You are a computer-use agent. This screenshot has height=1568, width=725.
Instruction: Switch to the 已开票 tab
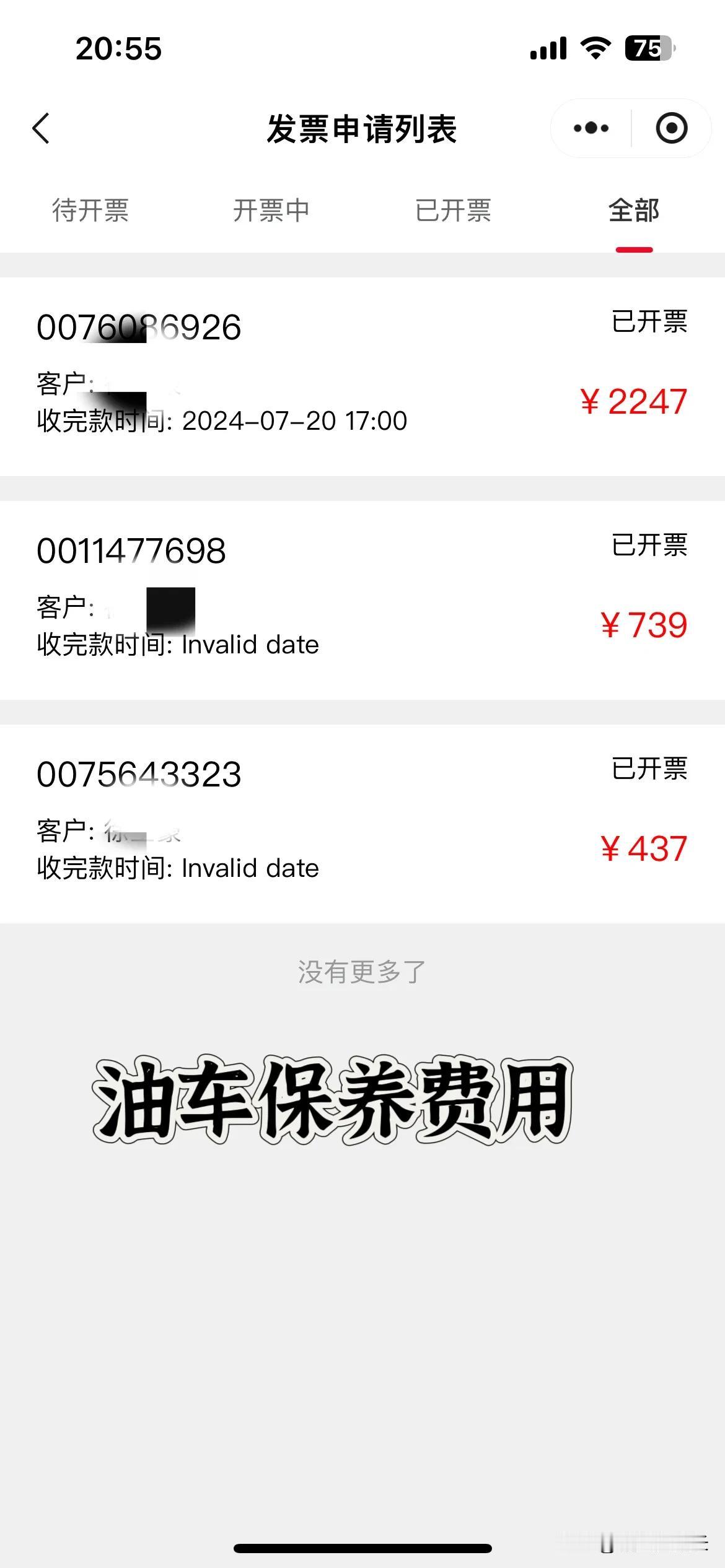click(x=453, y=211)
